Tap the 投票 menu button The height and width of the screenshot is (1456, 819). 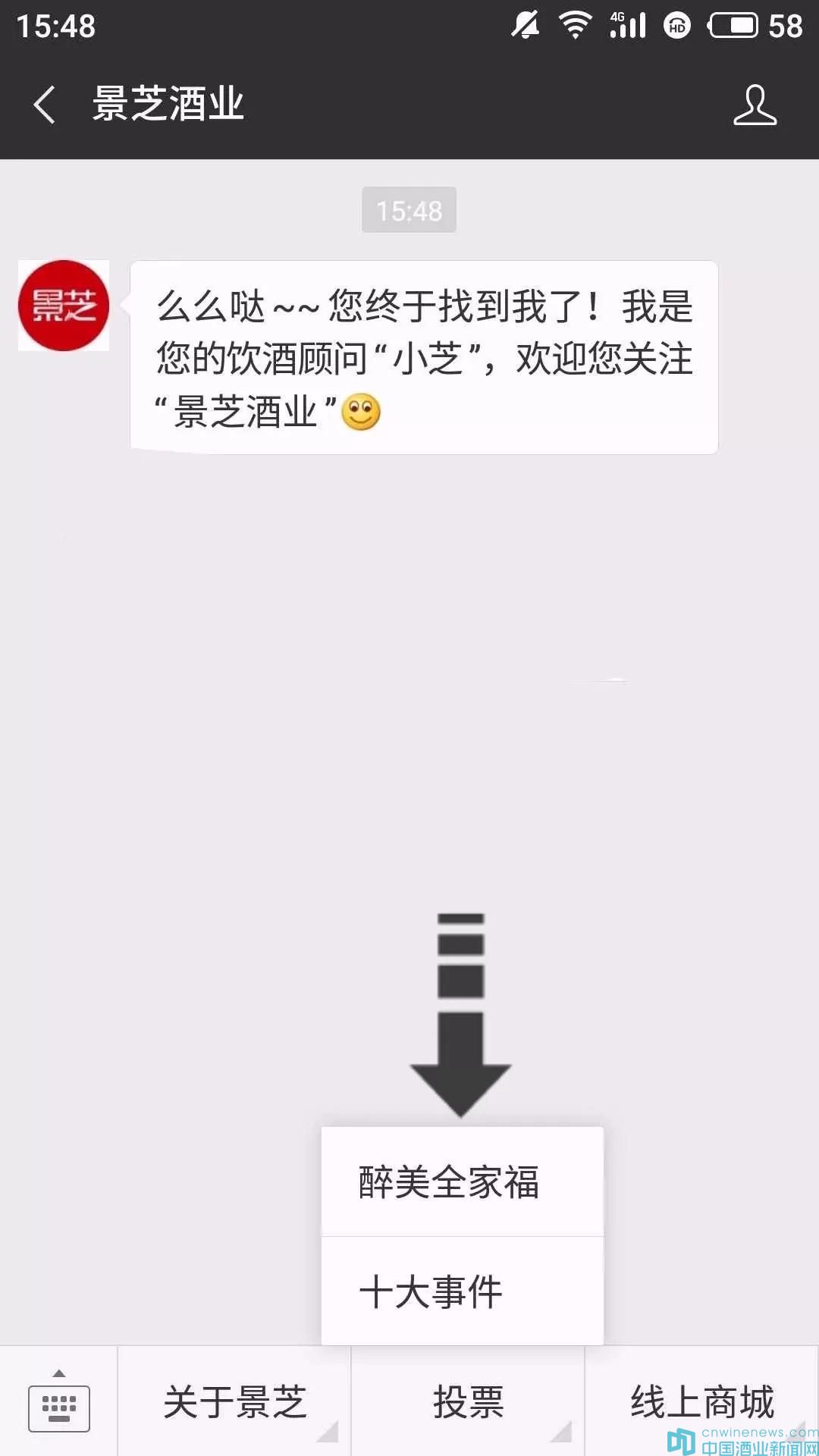click(x=468, y=1401)
